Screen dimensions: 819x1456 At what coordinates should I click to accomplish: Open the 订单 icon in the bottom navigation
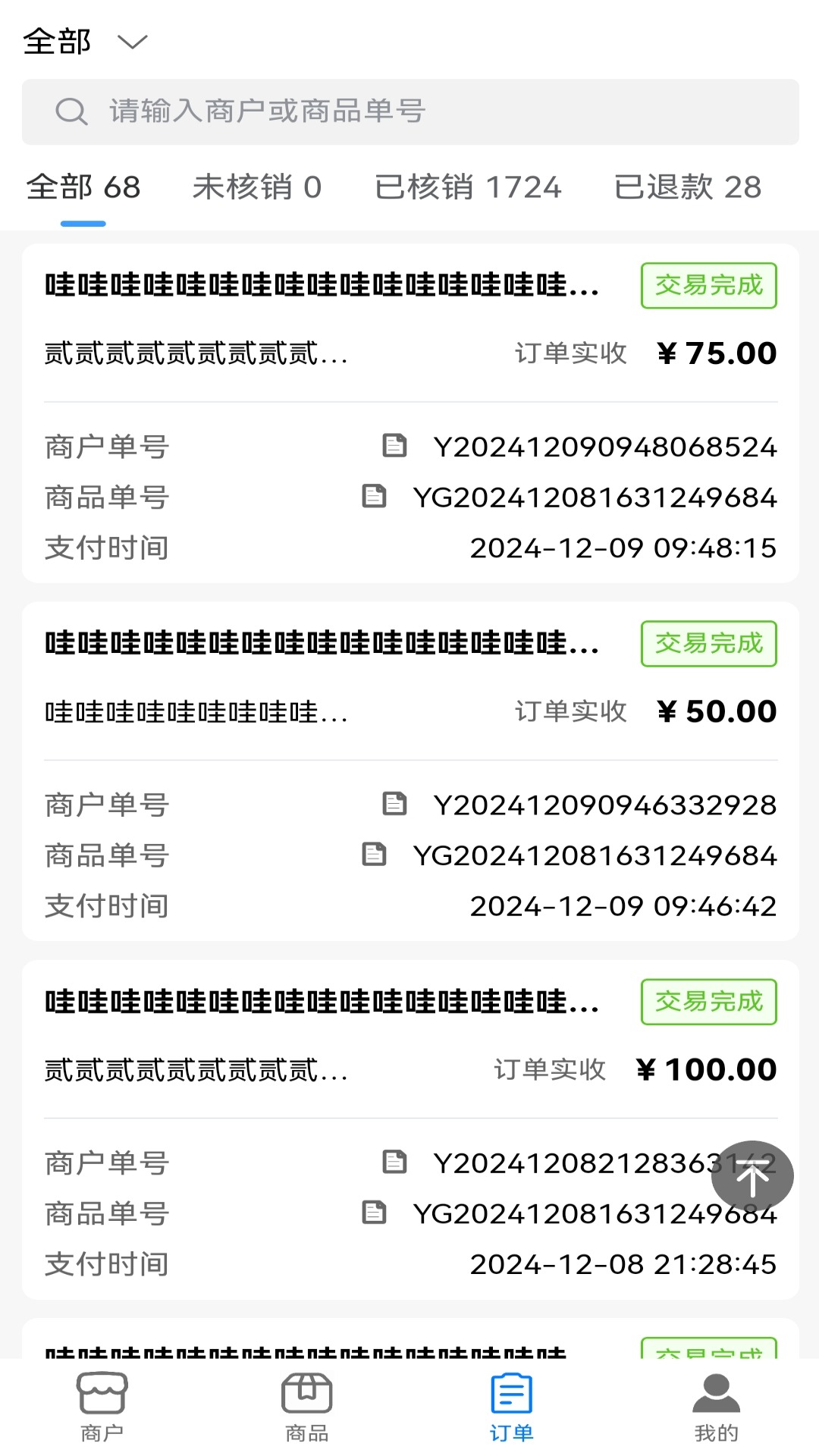pos(510,1403)
